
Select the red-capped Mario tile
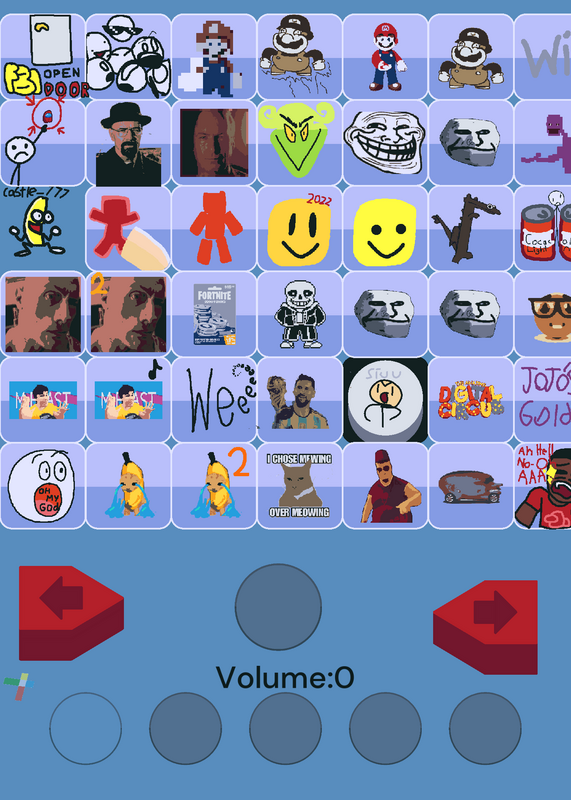(385, 57)
